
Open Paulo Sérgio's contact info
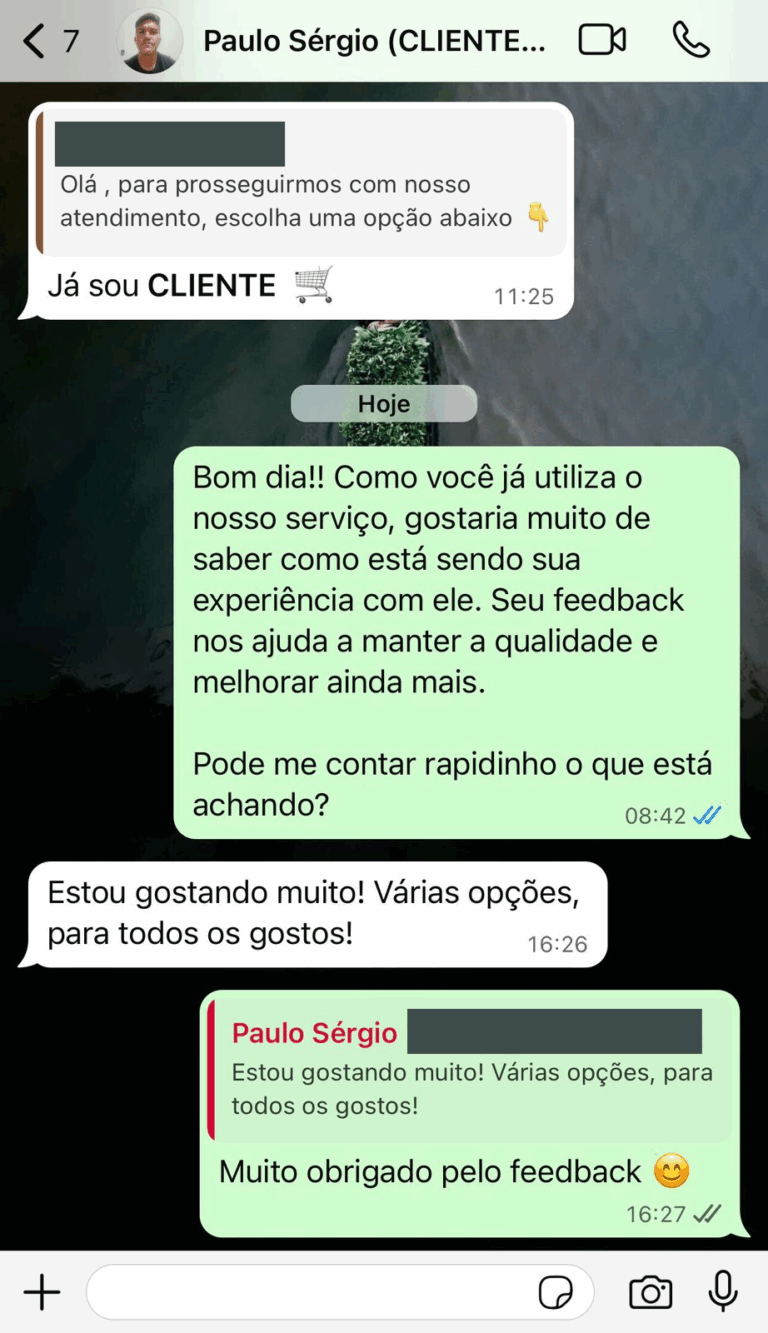[x=374, y=41]
